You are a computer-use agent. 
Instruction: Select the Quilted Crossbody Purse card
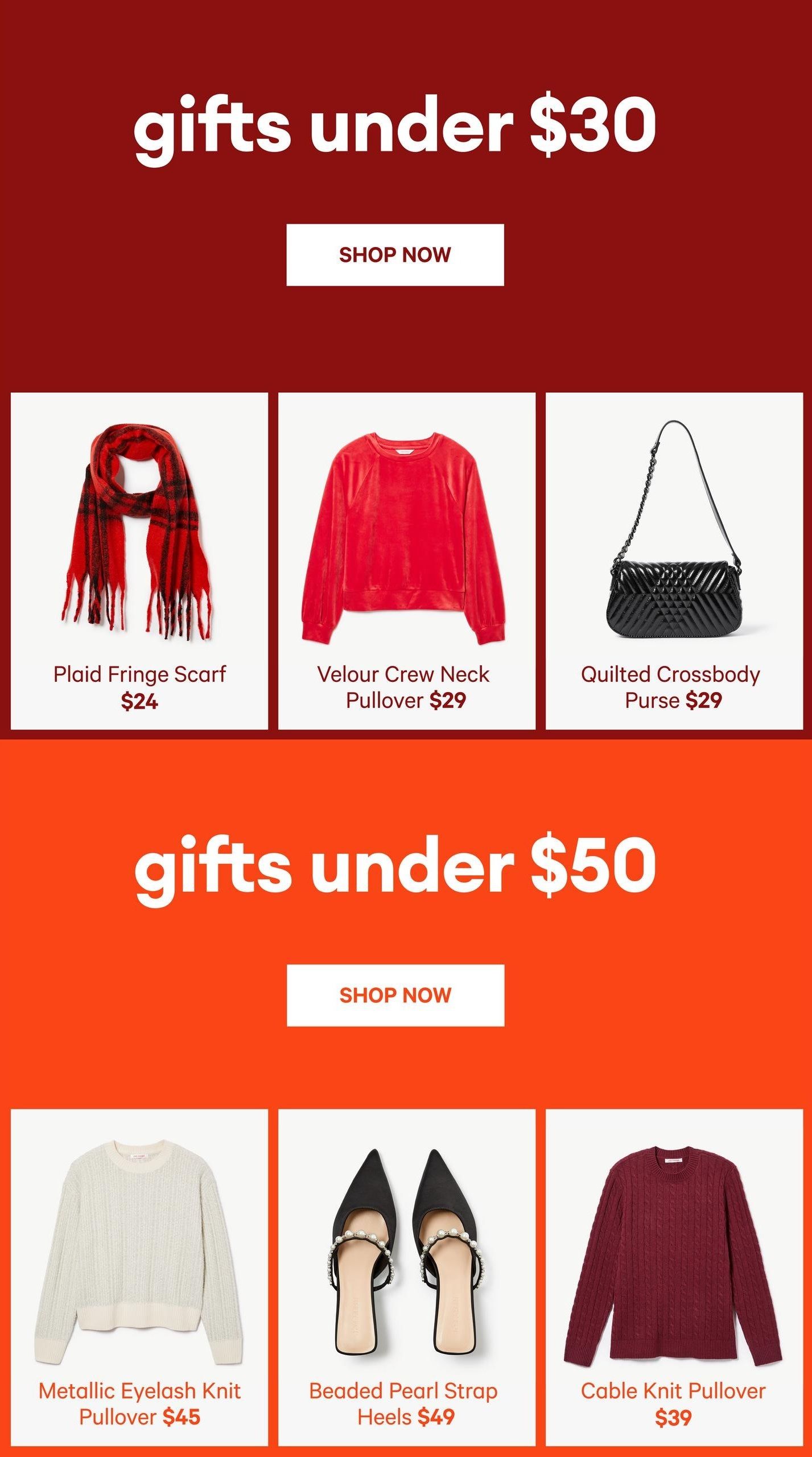click(x=674, y=561)
